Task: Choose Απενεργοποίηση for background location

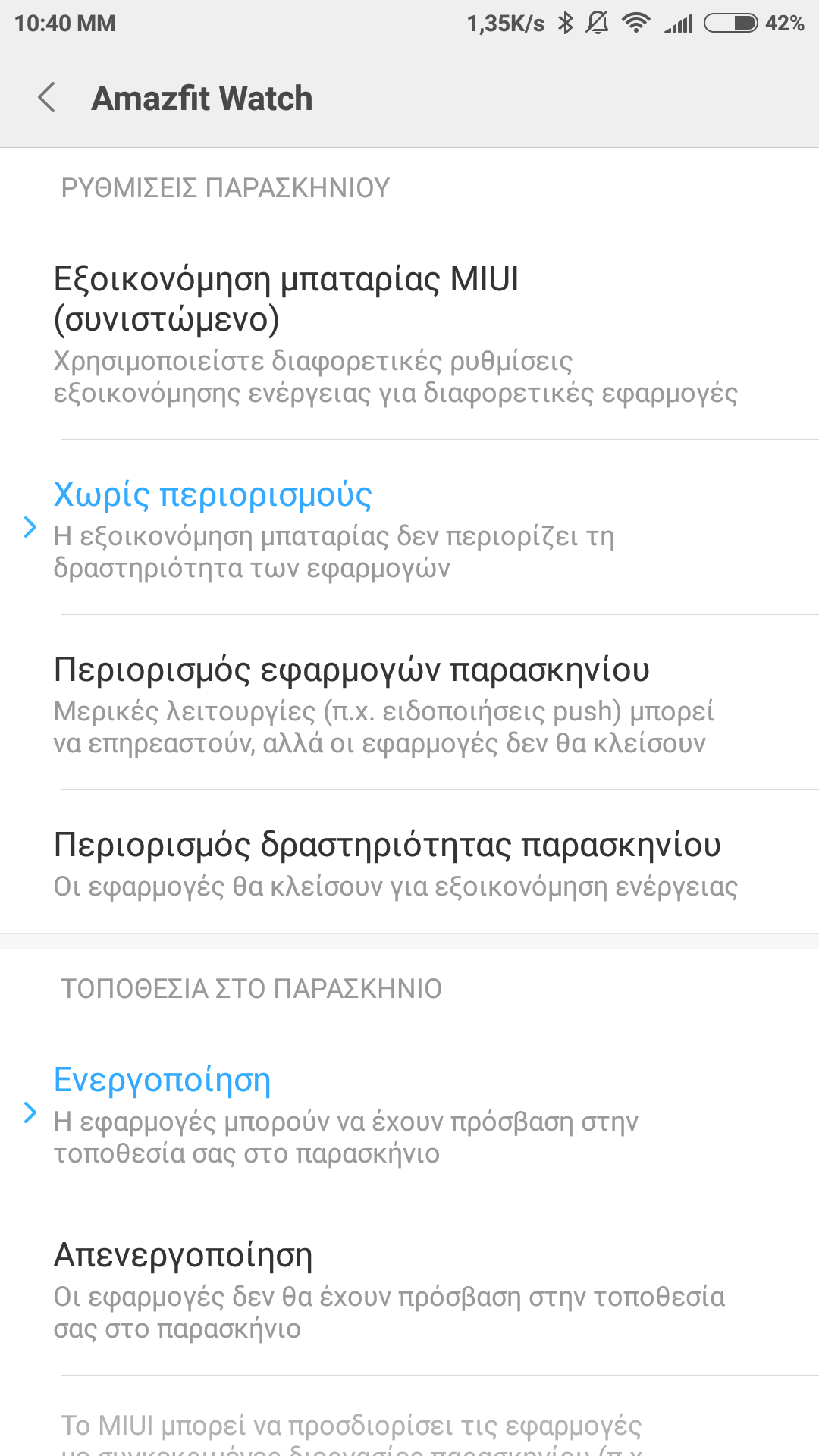Action: pos(409,1288)
